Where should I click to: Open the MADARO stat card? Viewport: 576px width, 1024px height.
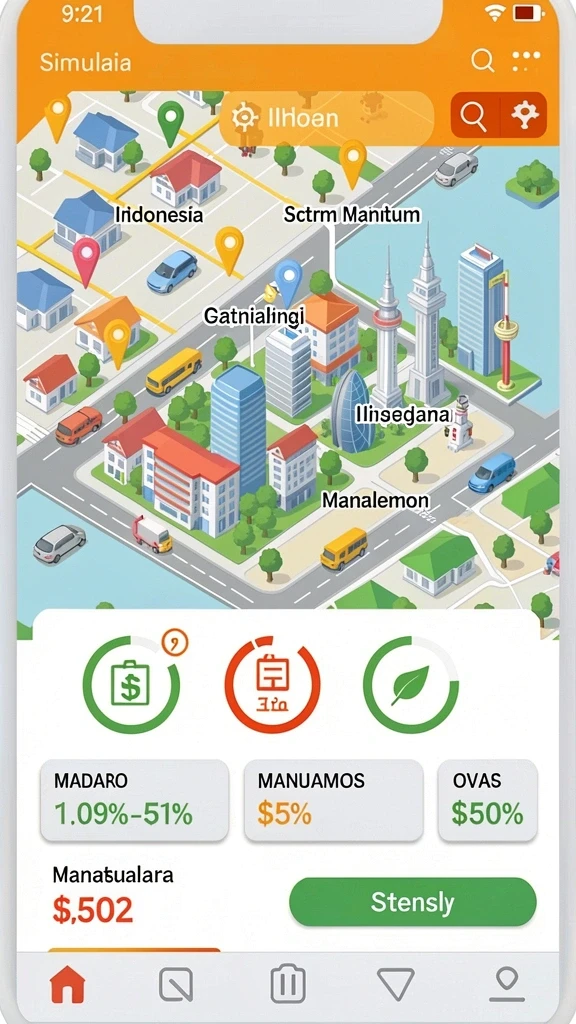point(135,800)
